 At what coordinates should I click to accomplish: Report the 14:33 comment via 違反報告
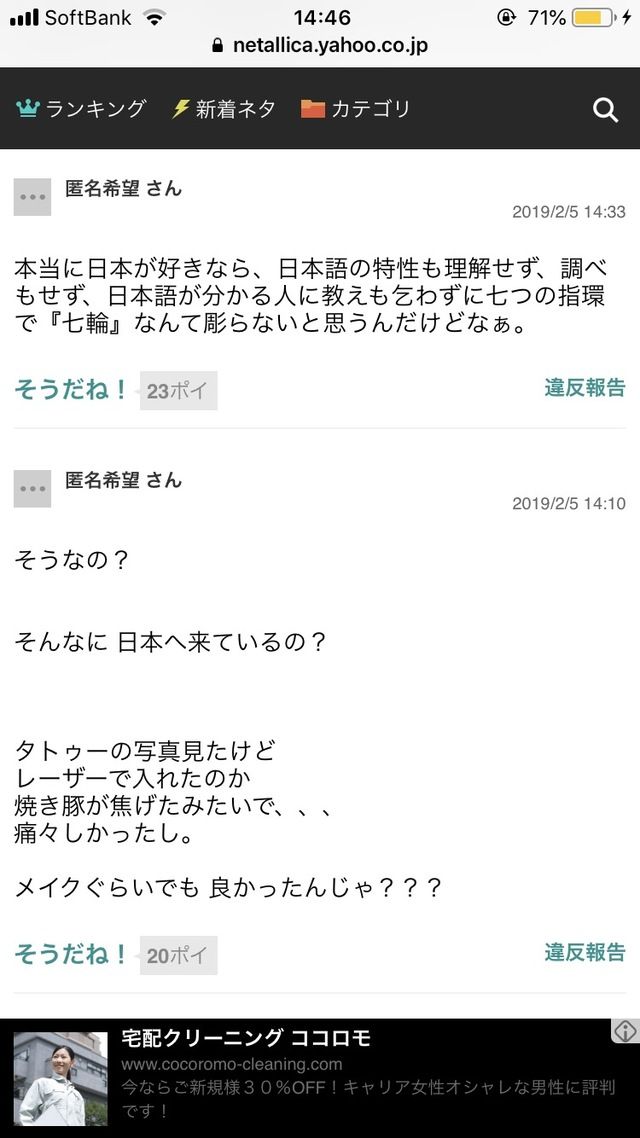point(585,388)
